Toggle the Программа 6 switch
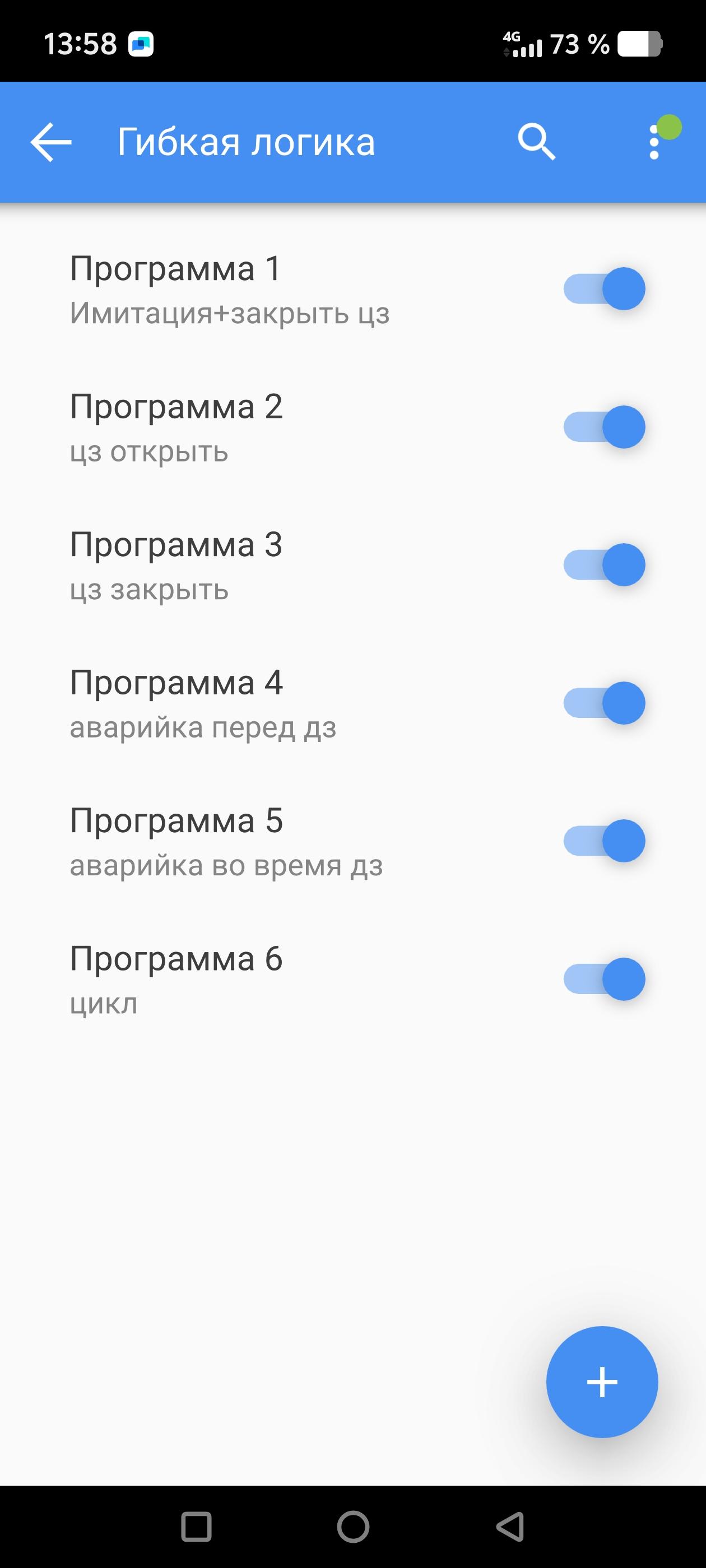The width and height of the screenshot is (706, 1568). [604, 979]
